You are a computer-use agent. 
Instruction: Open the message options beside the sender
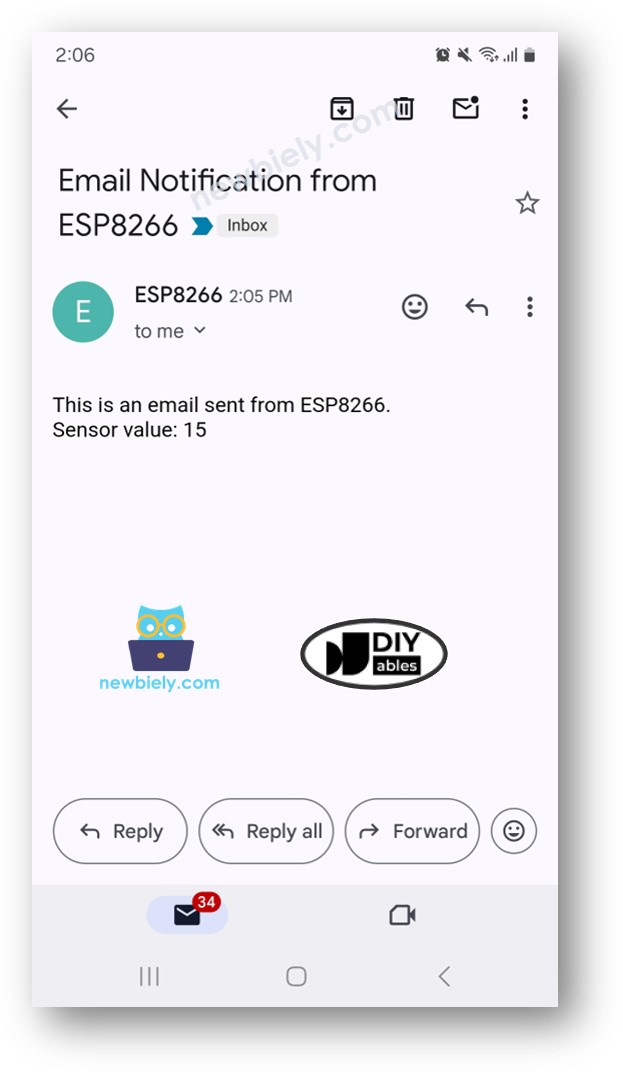pos(530,307)
